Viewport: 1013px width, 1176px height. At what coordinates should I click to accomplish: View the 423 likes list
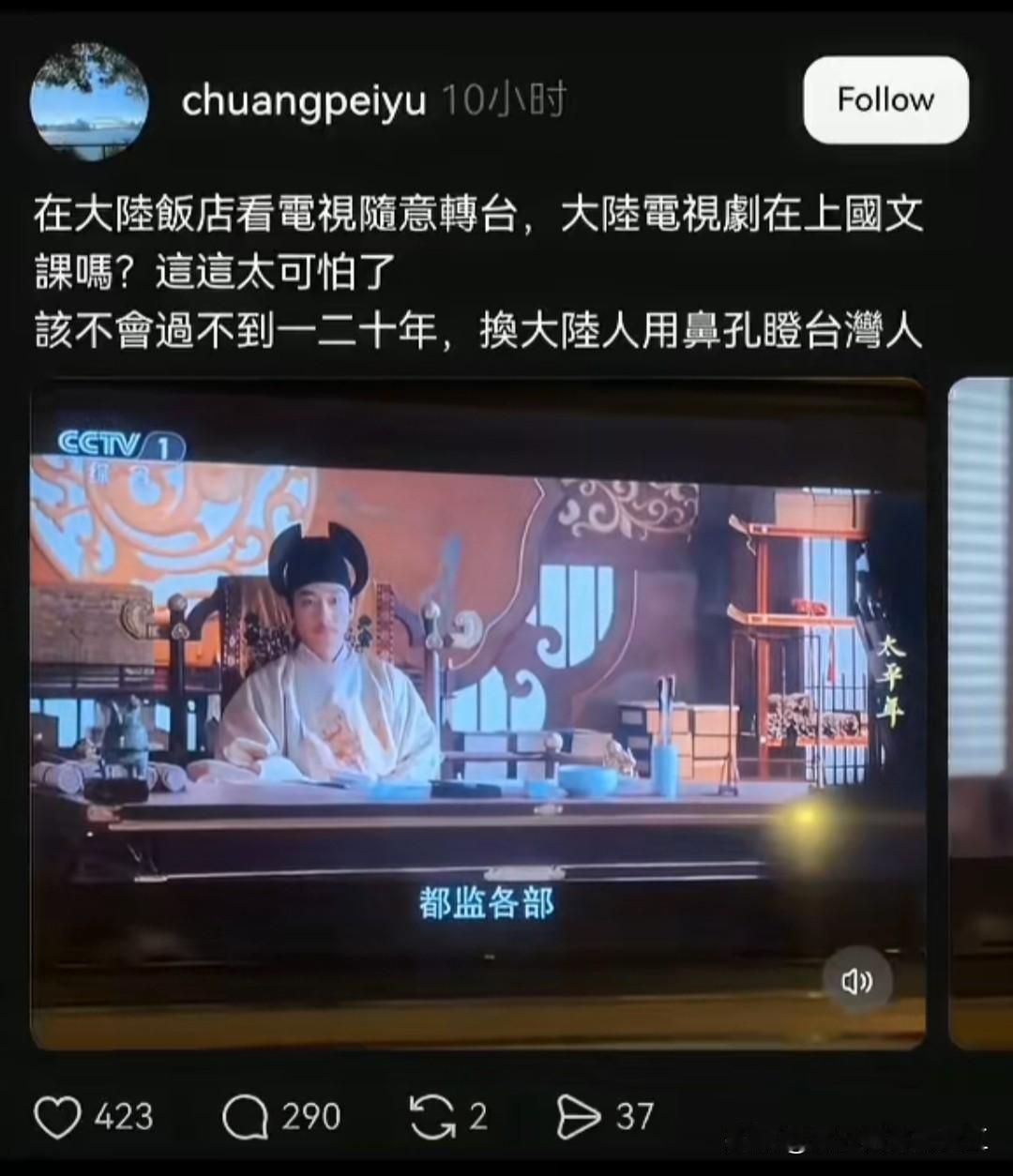[x=122, y=1116]
